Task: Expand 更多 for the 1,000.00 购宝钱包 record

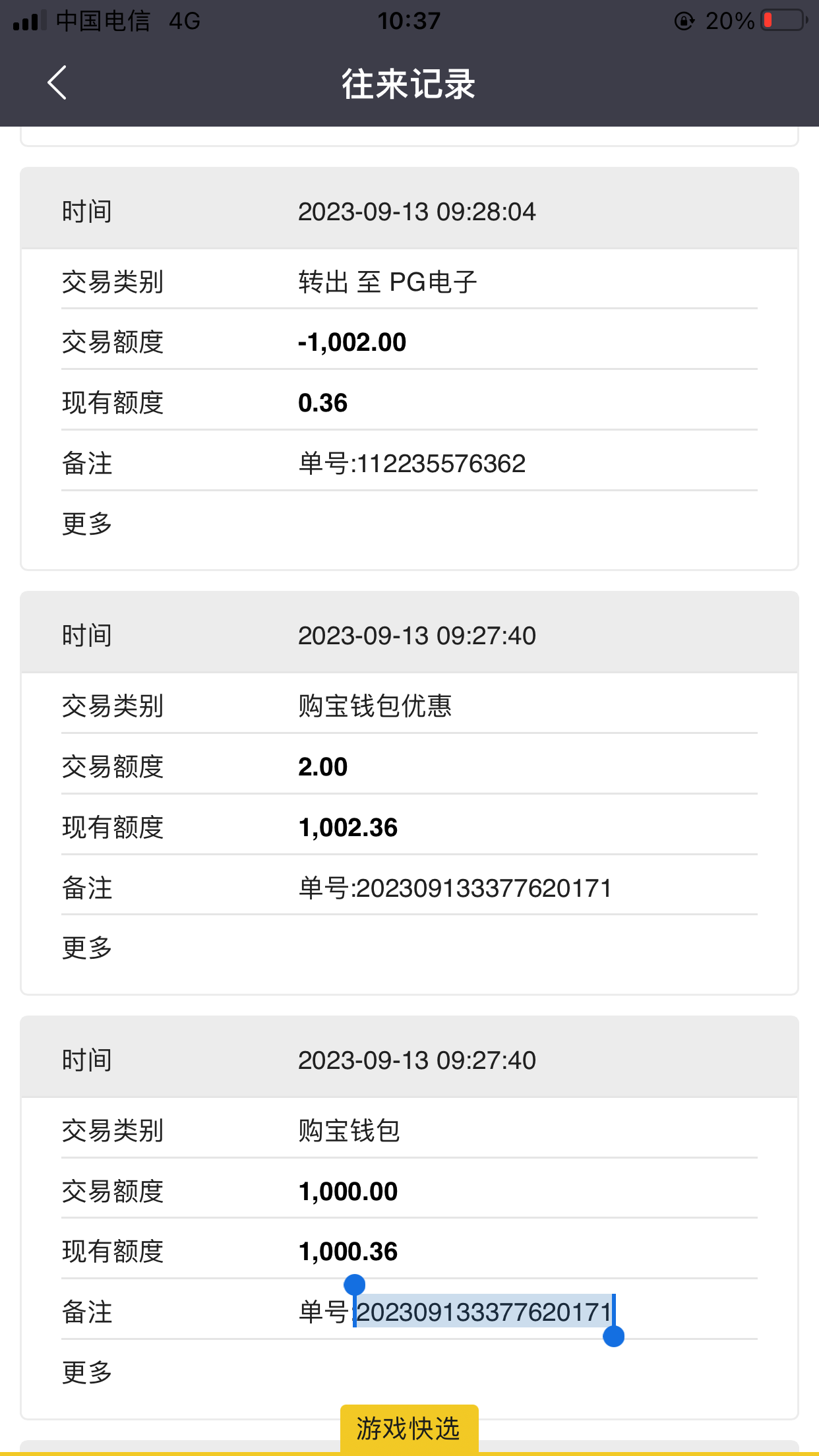Action: tap(87, 1373)
